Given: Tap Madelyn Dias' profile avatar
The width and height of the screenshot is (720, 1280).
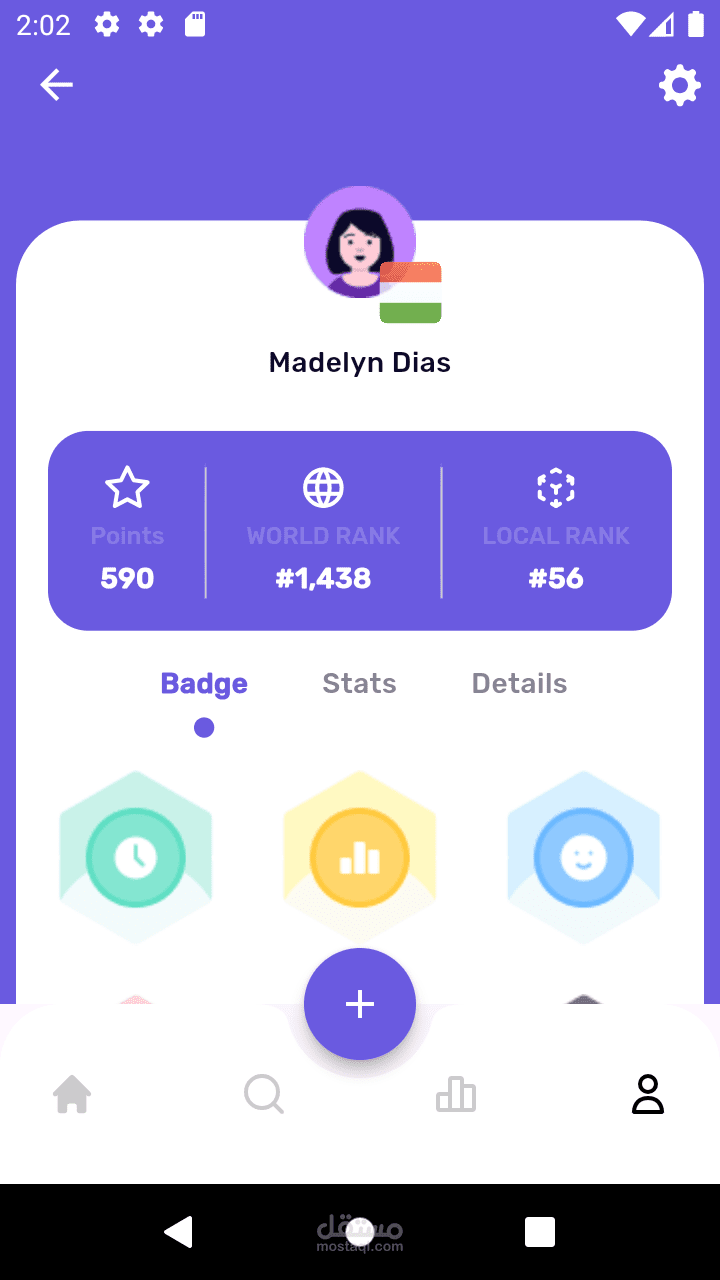Looking at the screenshot, I should point(360,242).
